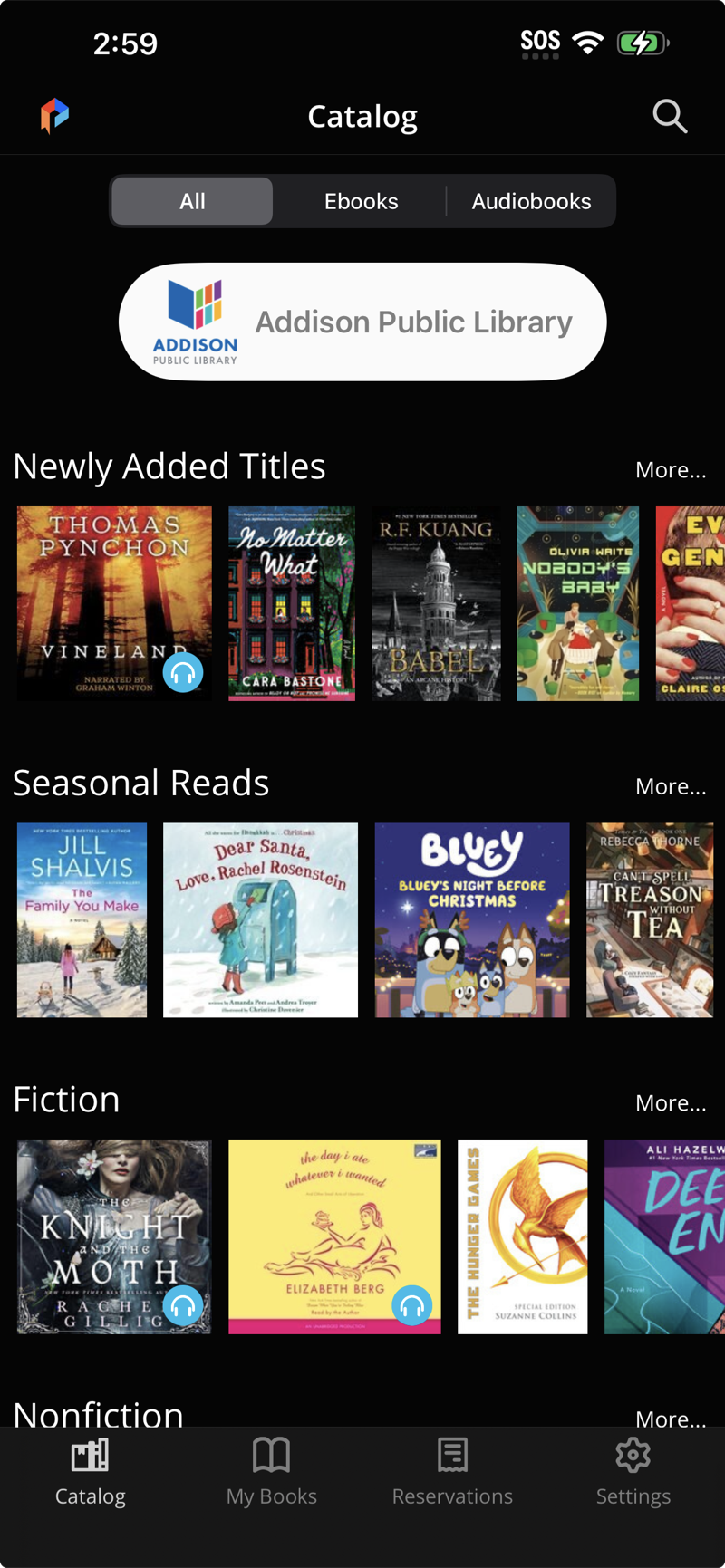725x1568 pixels.
Task: Select the Audiobooks segment
Action: tap(531, 201)
